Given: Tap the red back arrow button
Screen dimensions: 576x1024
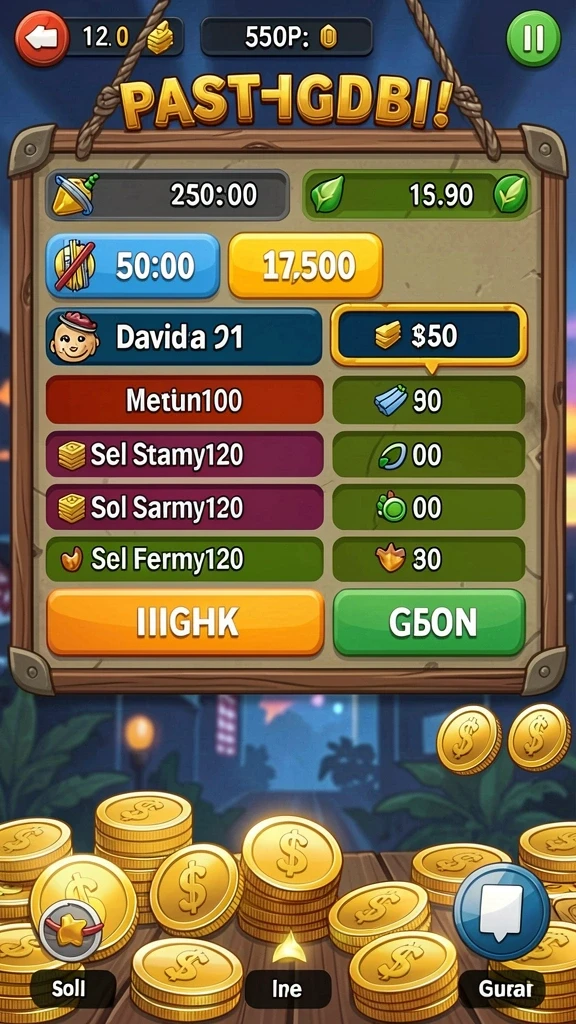Looking at the screenshot, I should pyautogui.click(x=41, y=39).
